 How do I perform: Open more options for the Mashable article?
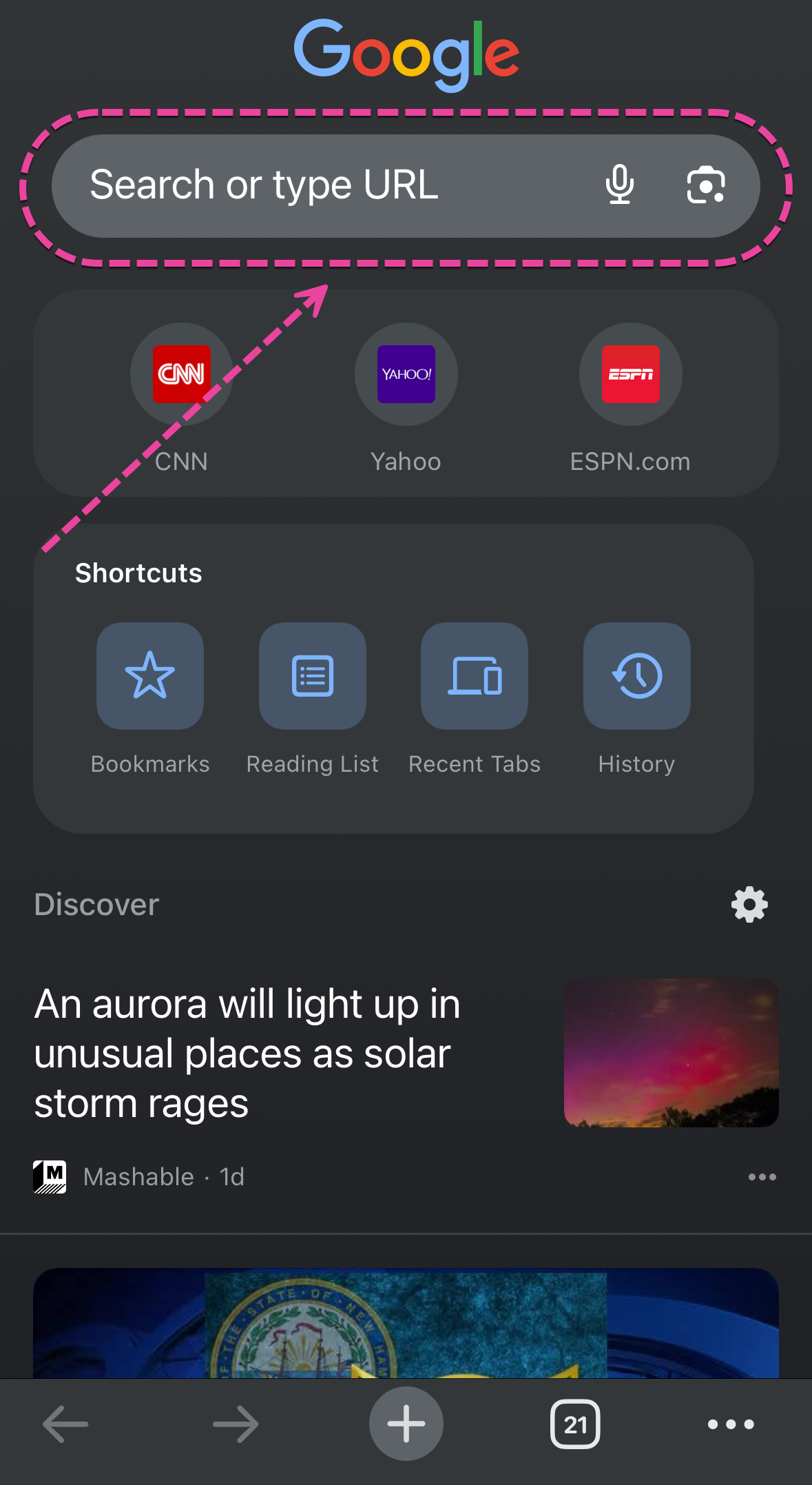point(762,1177)
